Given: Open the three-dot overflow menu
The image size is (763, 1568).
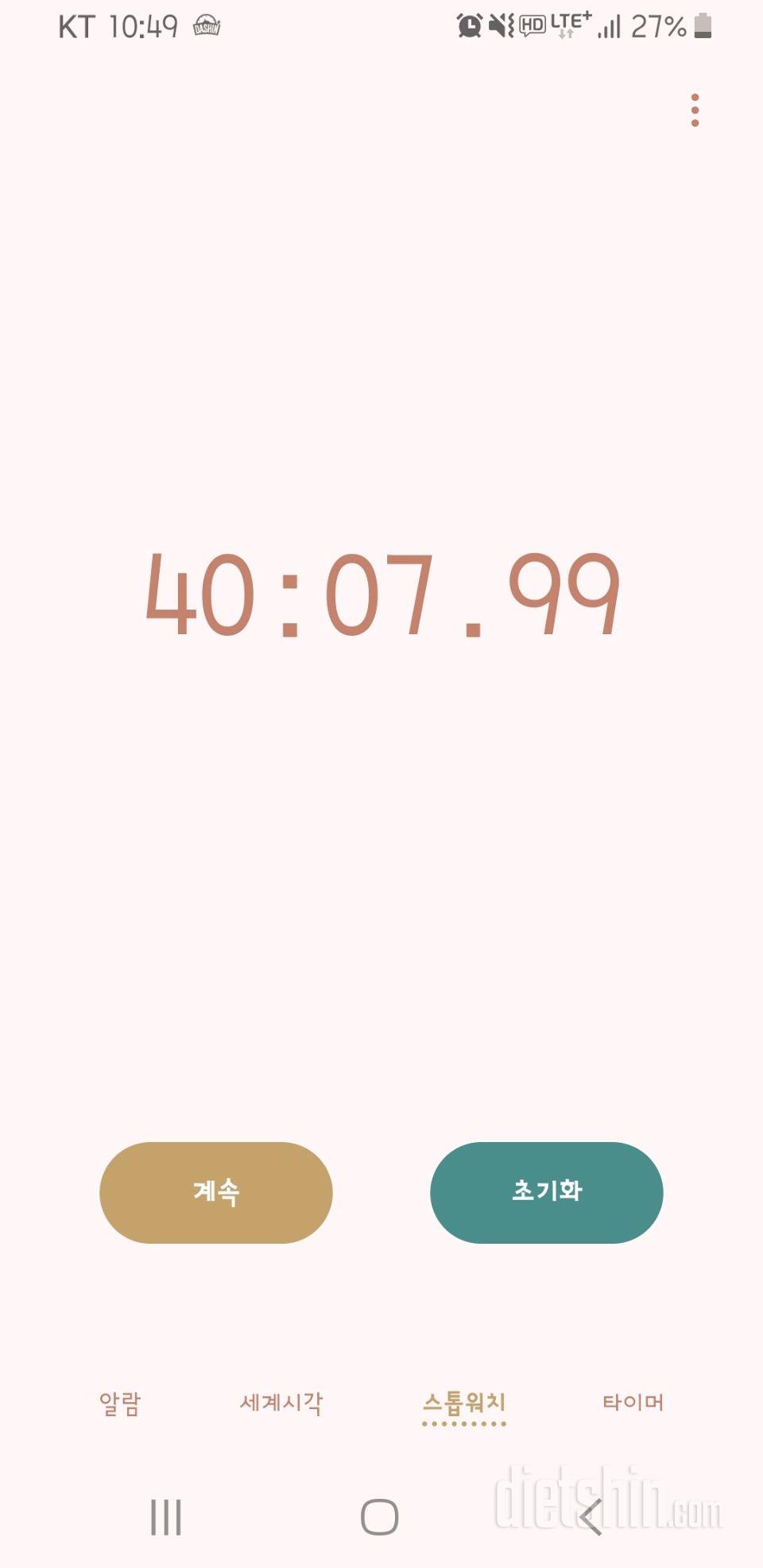Looking at the screenshot, I should (695, 110).
